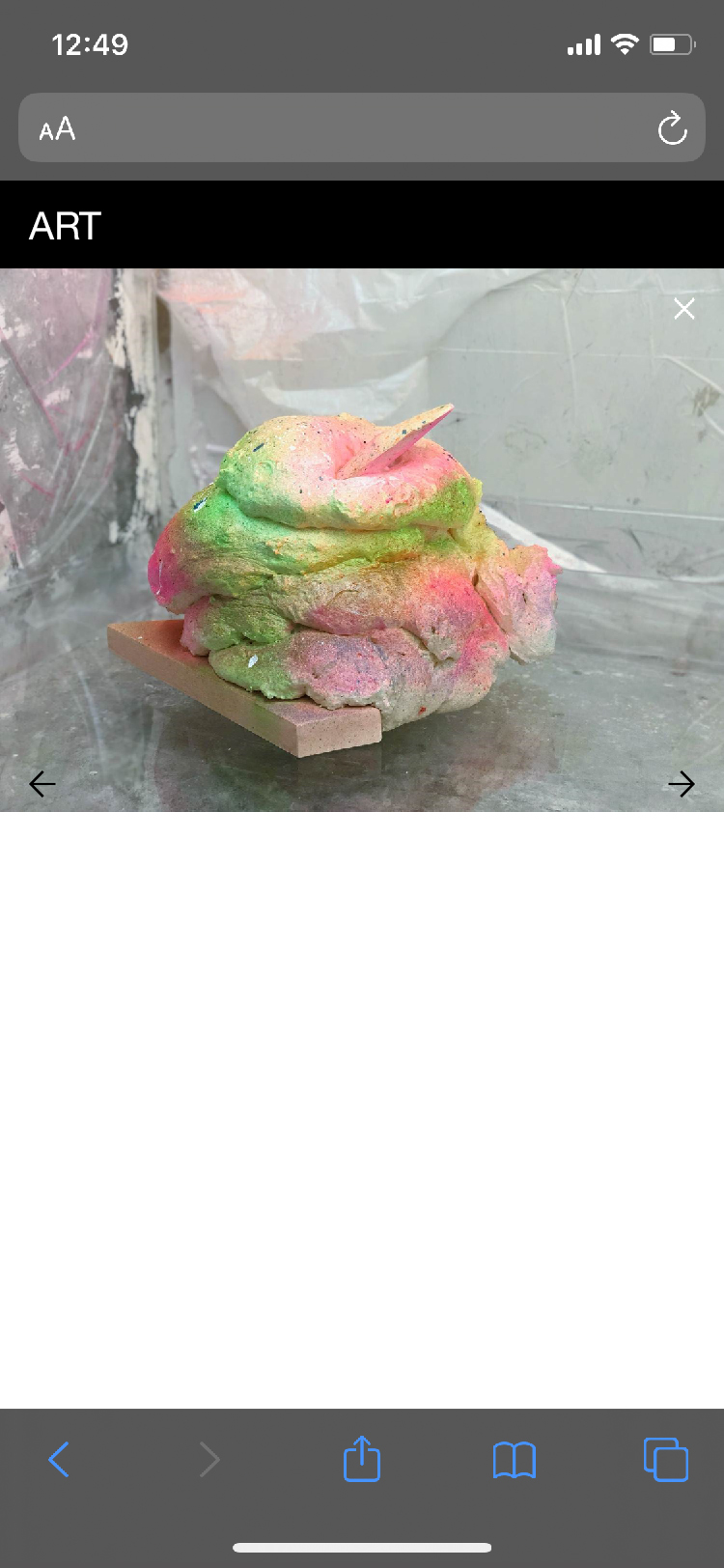Image resolution: width=724 pixels, height=1568 pixels.
Task: Go to the previous artwork image
Action: (42, 784)
